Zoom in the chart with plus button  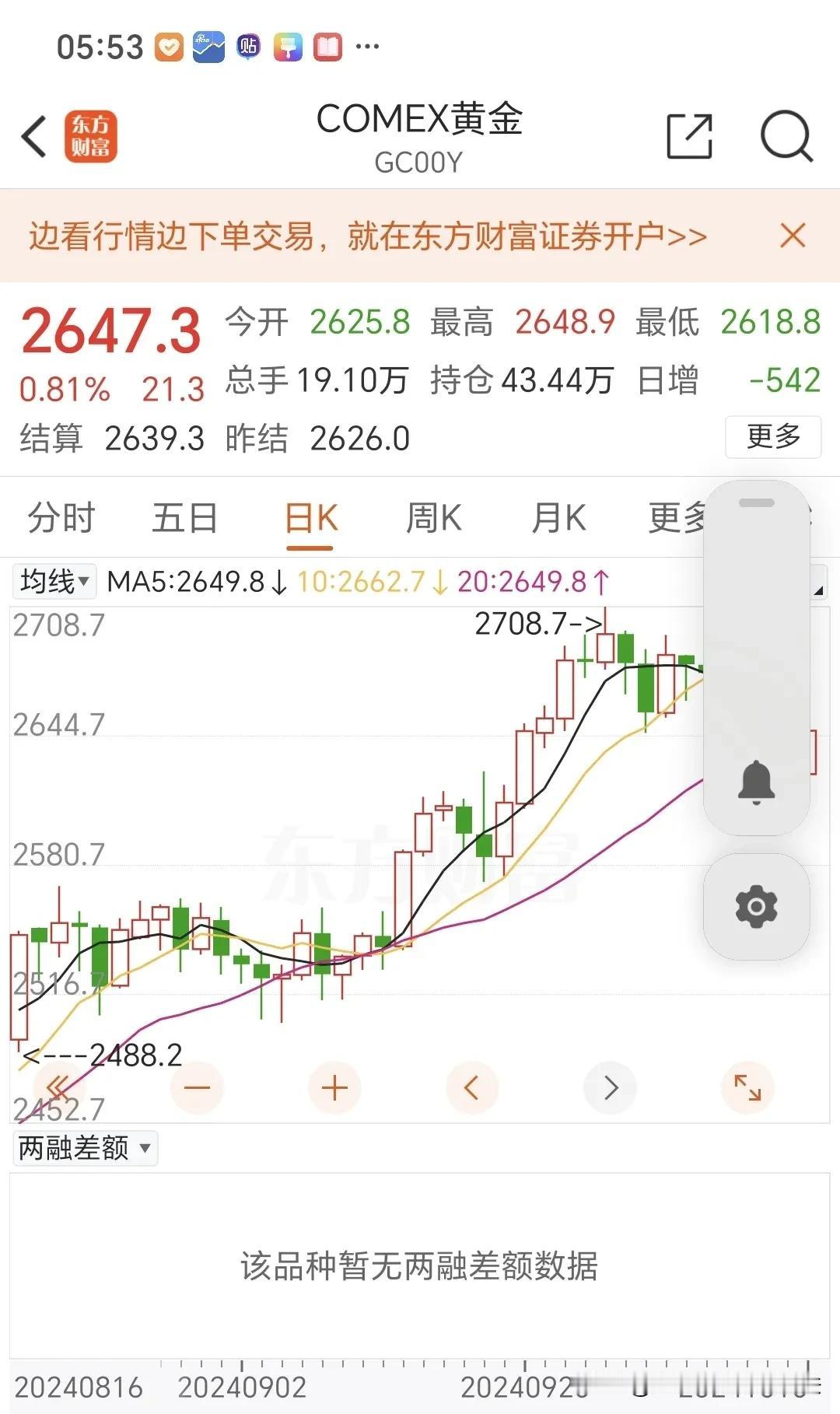click(x=334, y=1087)
